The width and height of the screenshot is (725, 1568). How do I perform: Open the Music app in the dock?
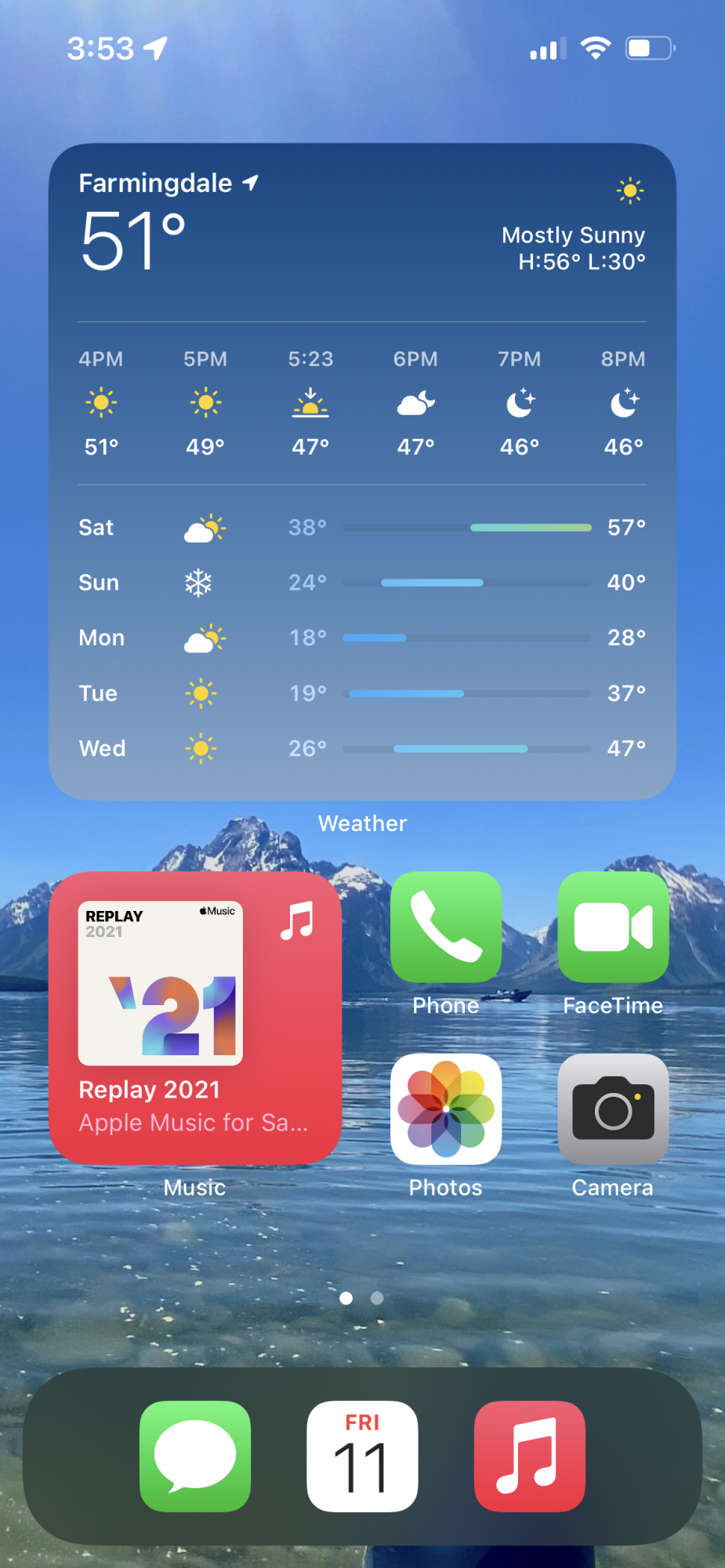point(530,1456)
